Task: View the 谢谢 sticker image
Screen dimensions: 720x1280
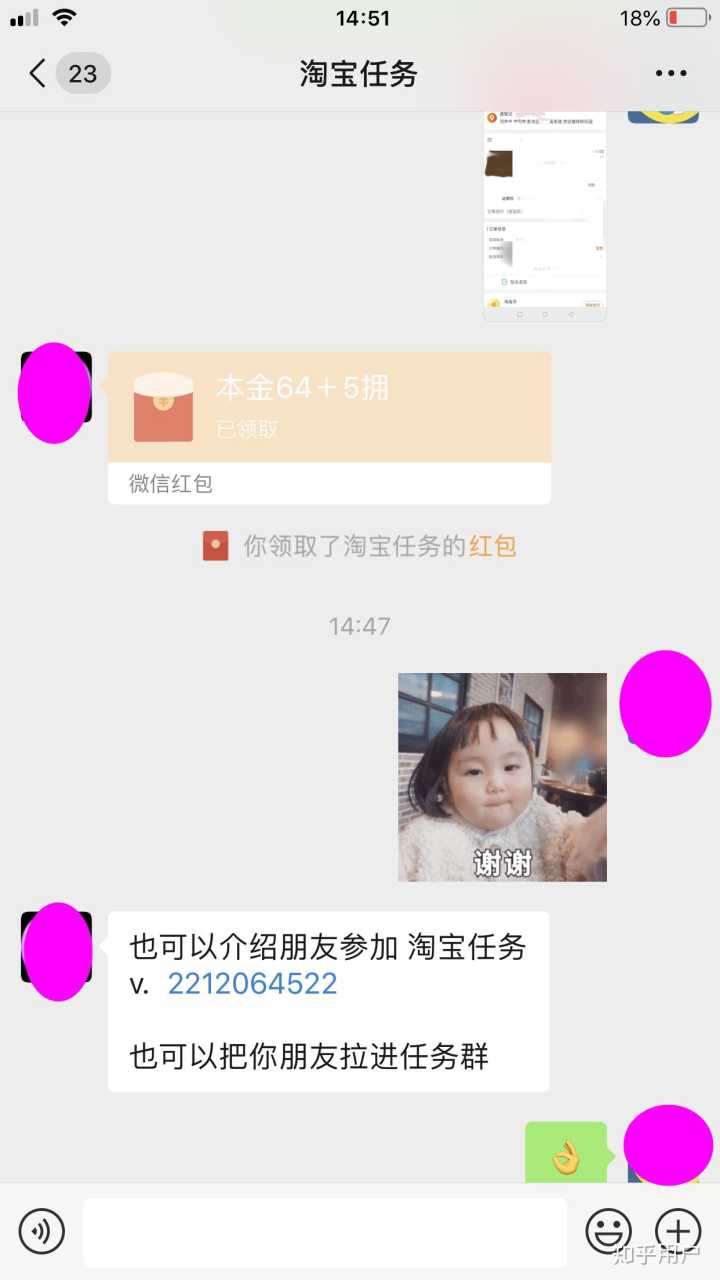Action: point(502,777)
